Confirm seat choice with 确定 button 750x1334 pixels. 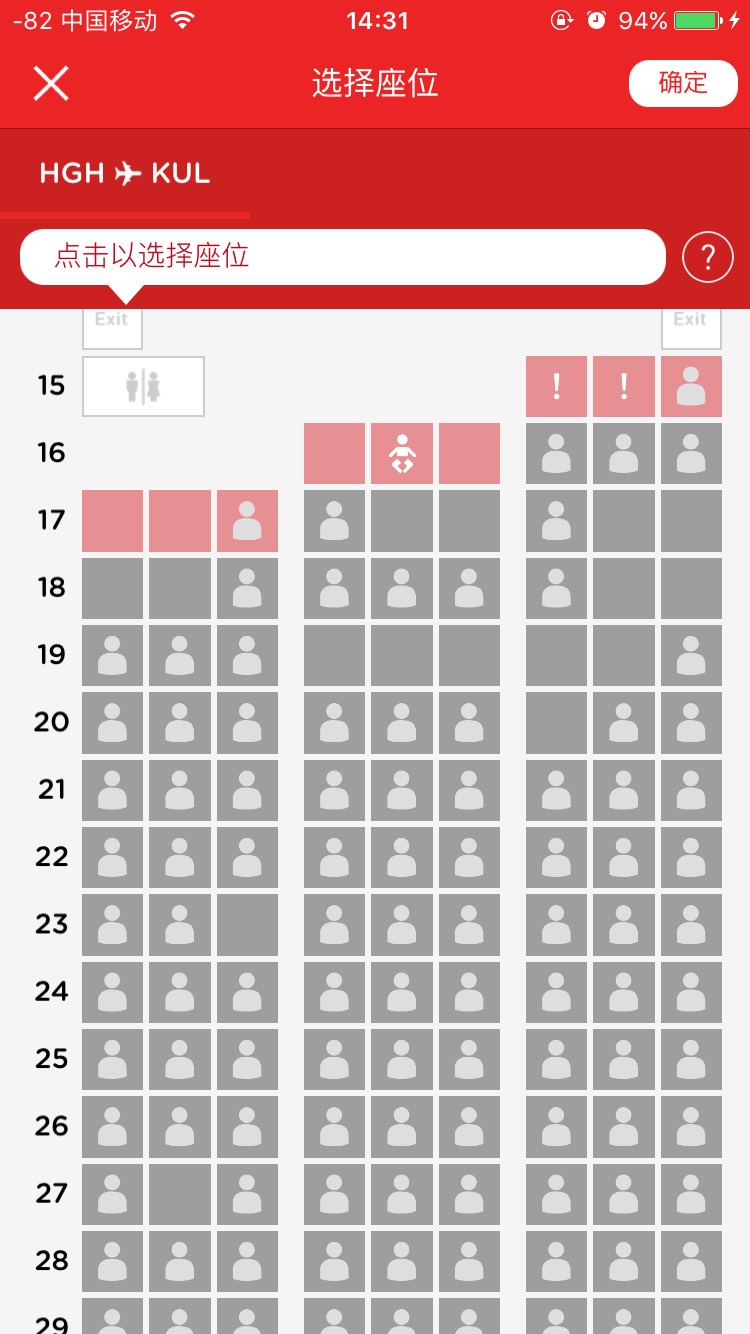[683, 83]
